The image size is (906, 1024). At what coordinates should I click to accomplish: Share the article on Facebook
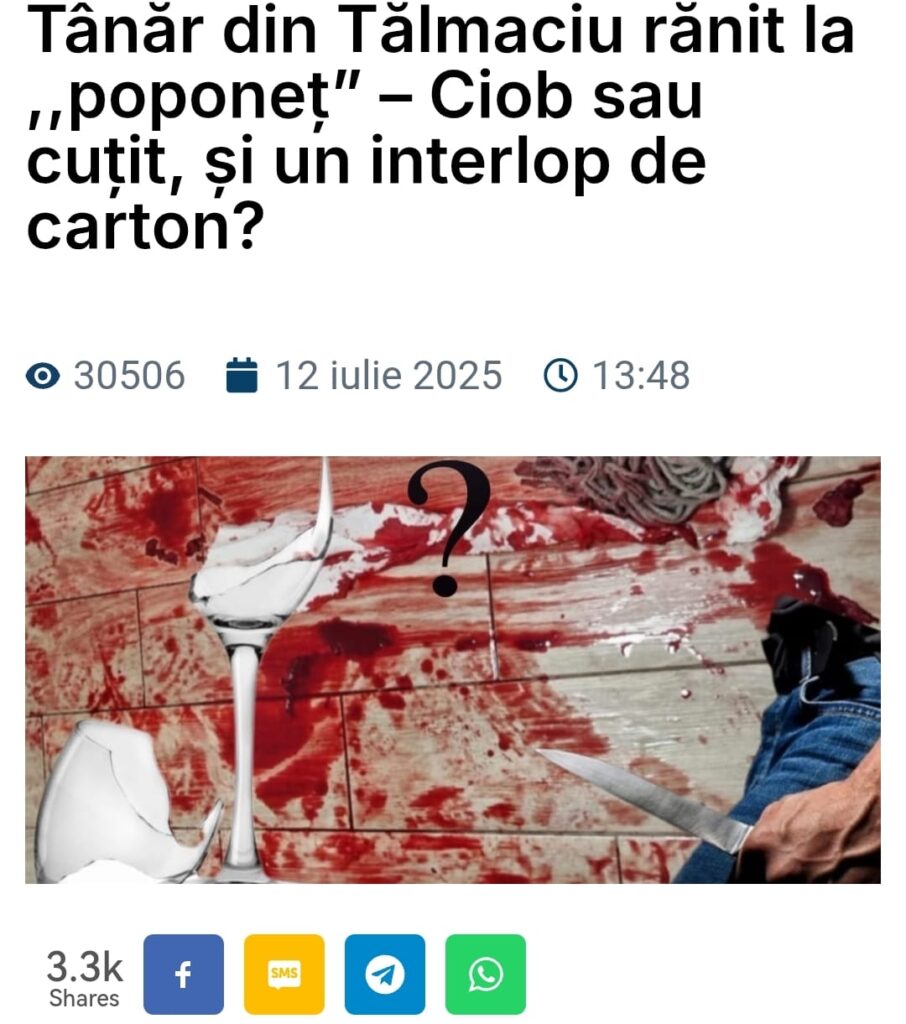(x=184, y=974)
